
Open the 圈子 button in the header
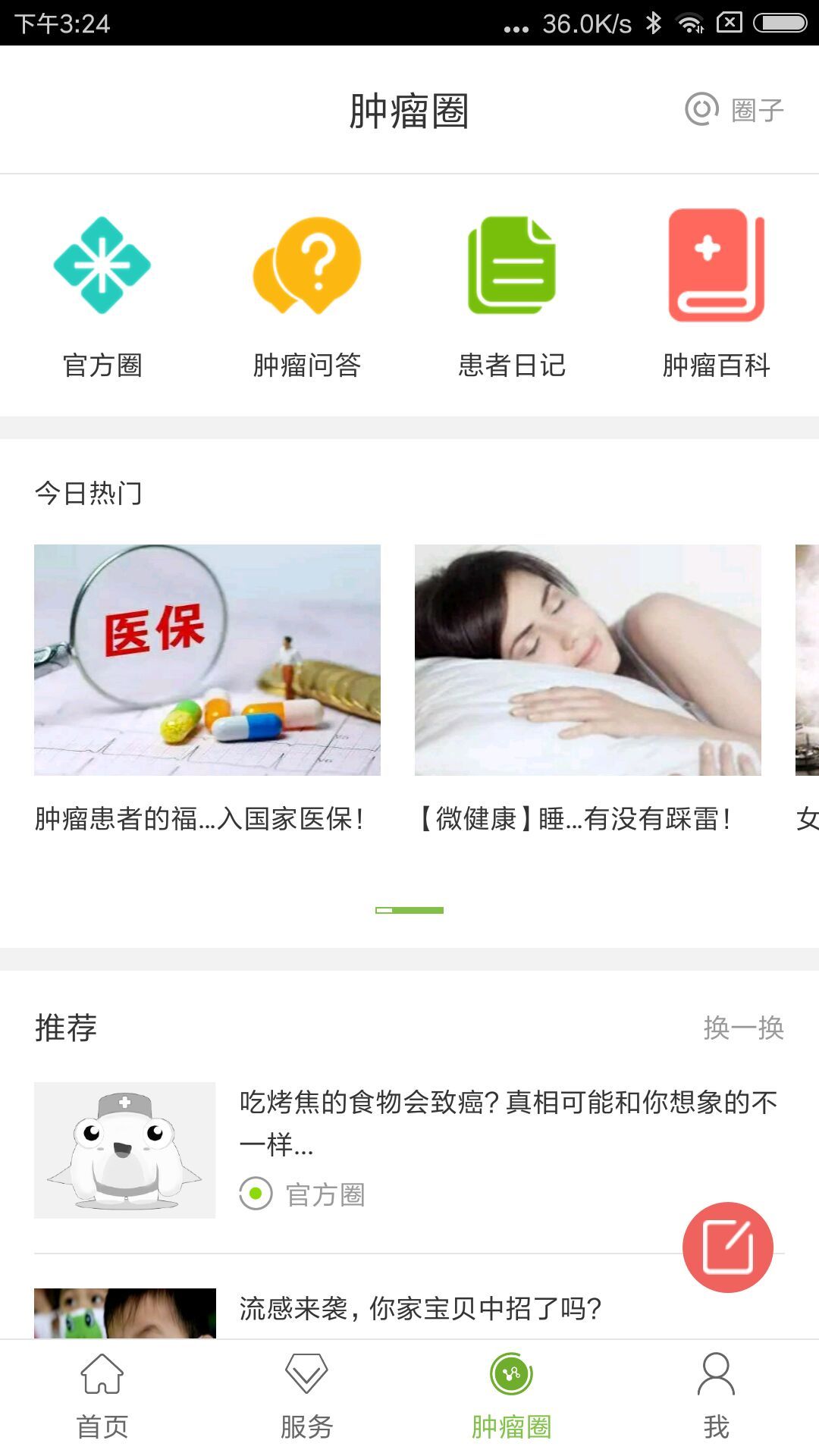[x=734, y=110]
